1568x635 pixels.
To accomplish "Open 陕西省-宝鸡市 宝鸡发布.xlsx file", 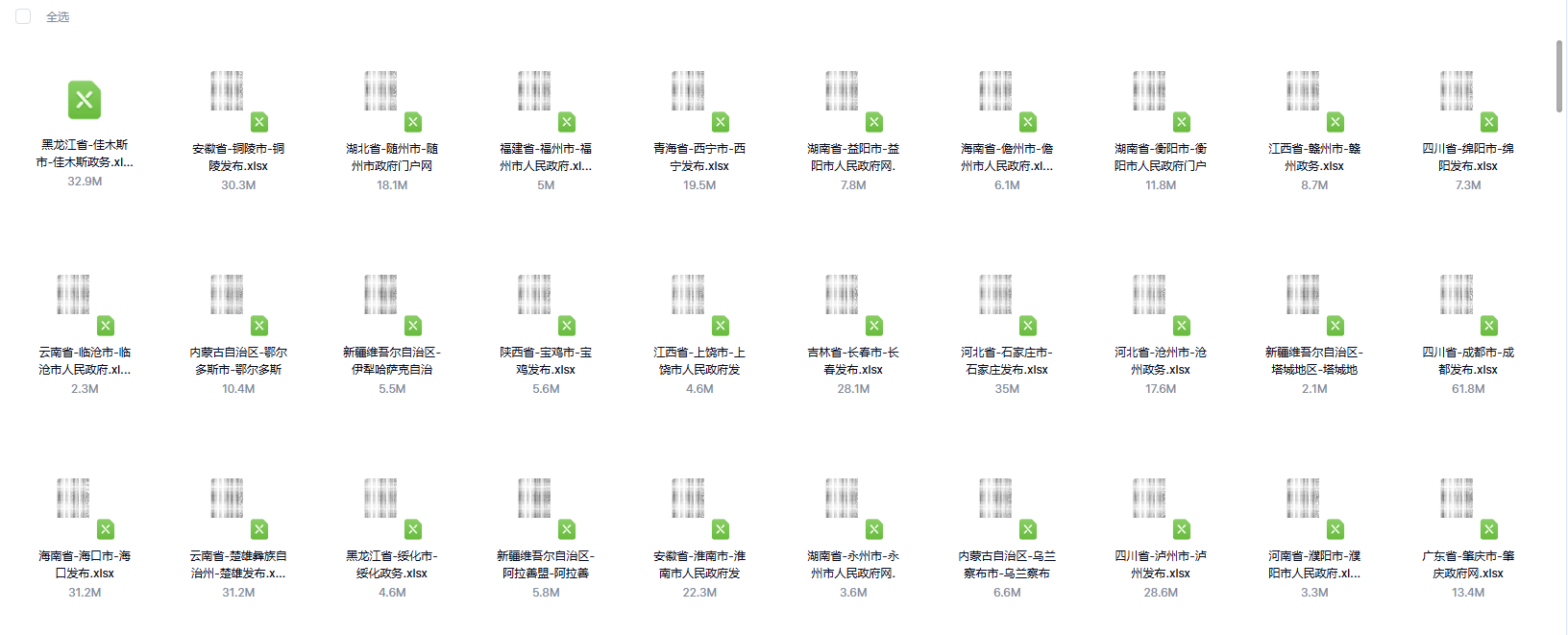I will (546, 305).
